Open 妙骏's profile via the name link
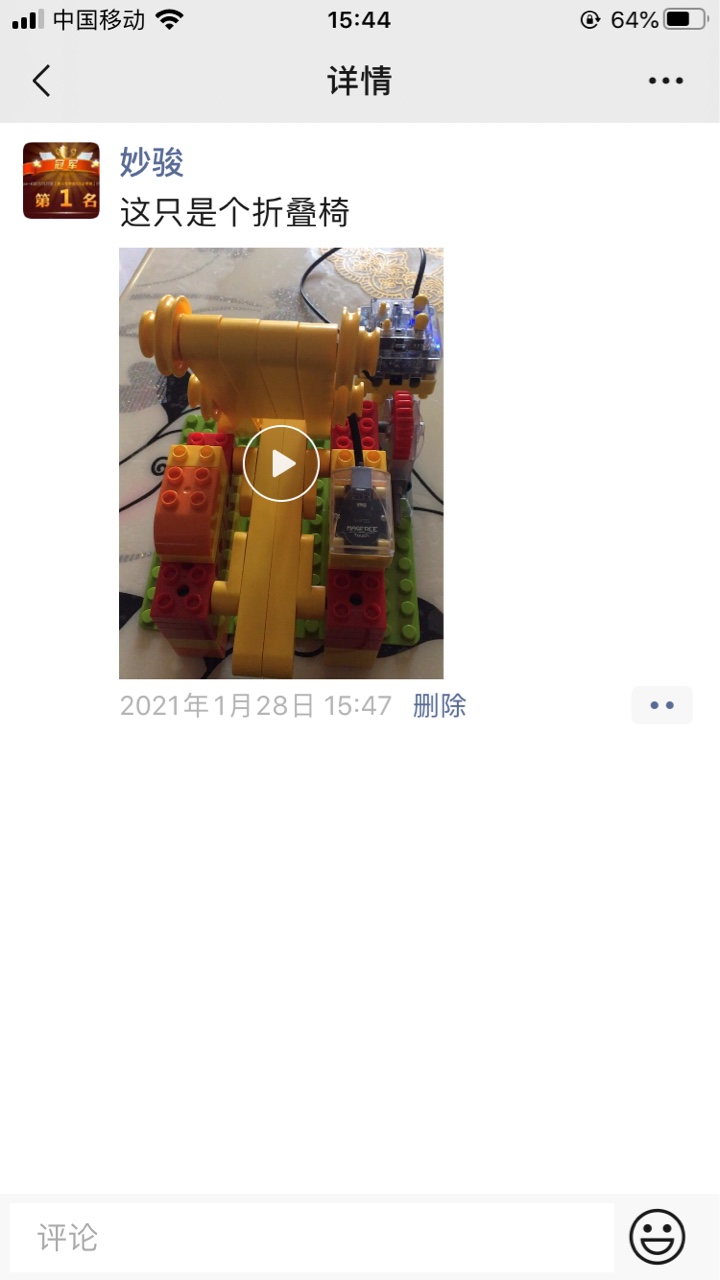 pyautogui.click(x=152, y=161)
